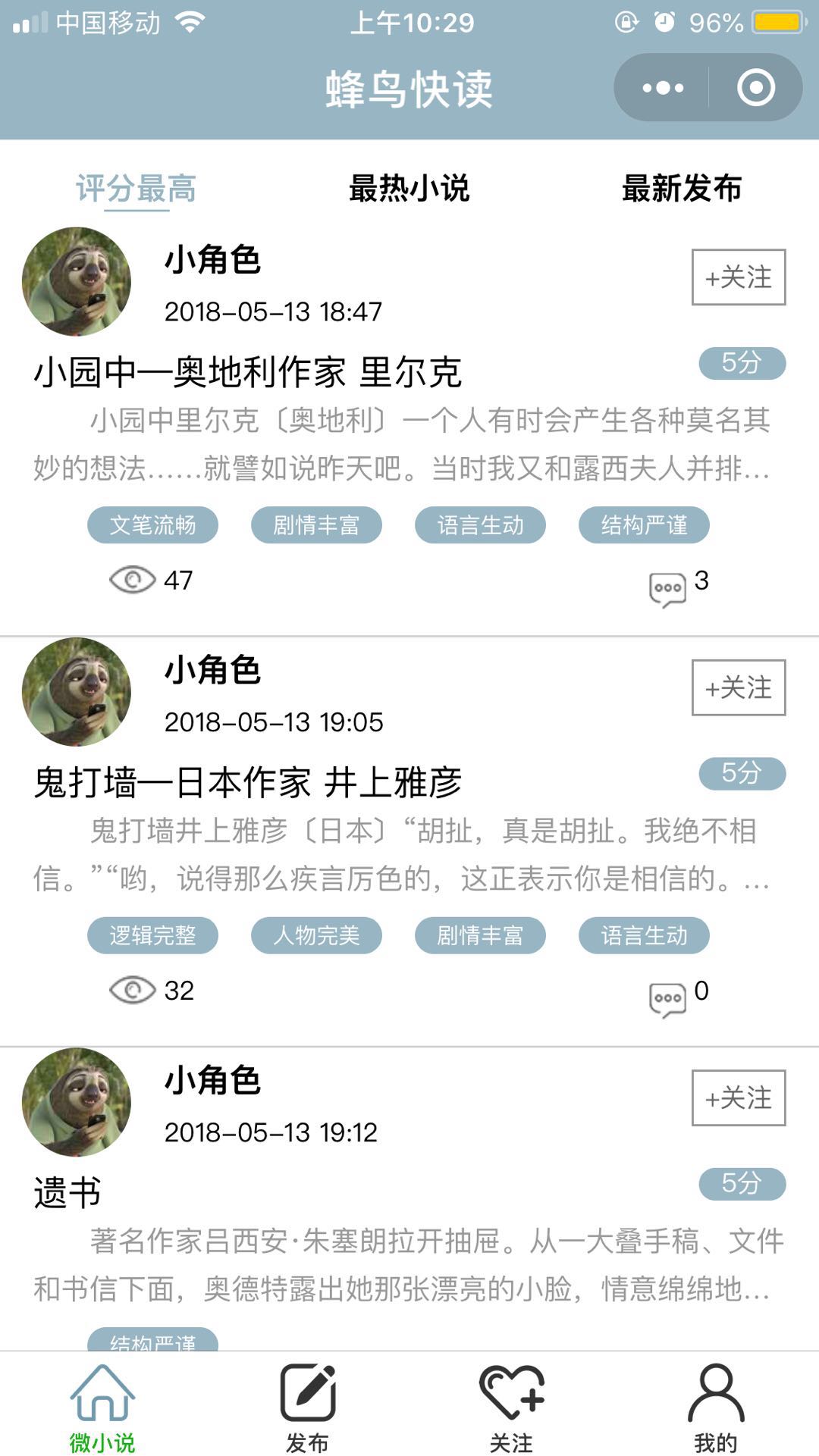Open the story 小园中—奥地利作家 里尔克
Viewport: 819px width, 1456px height.
pos(248,372)
